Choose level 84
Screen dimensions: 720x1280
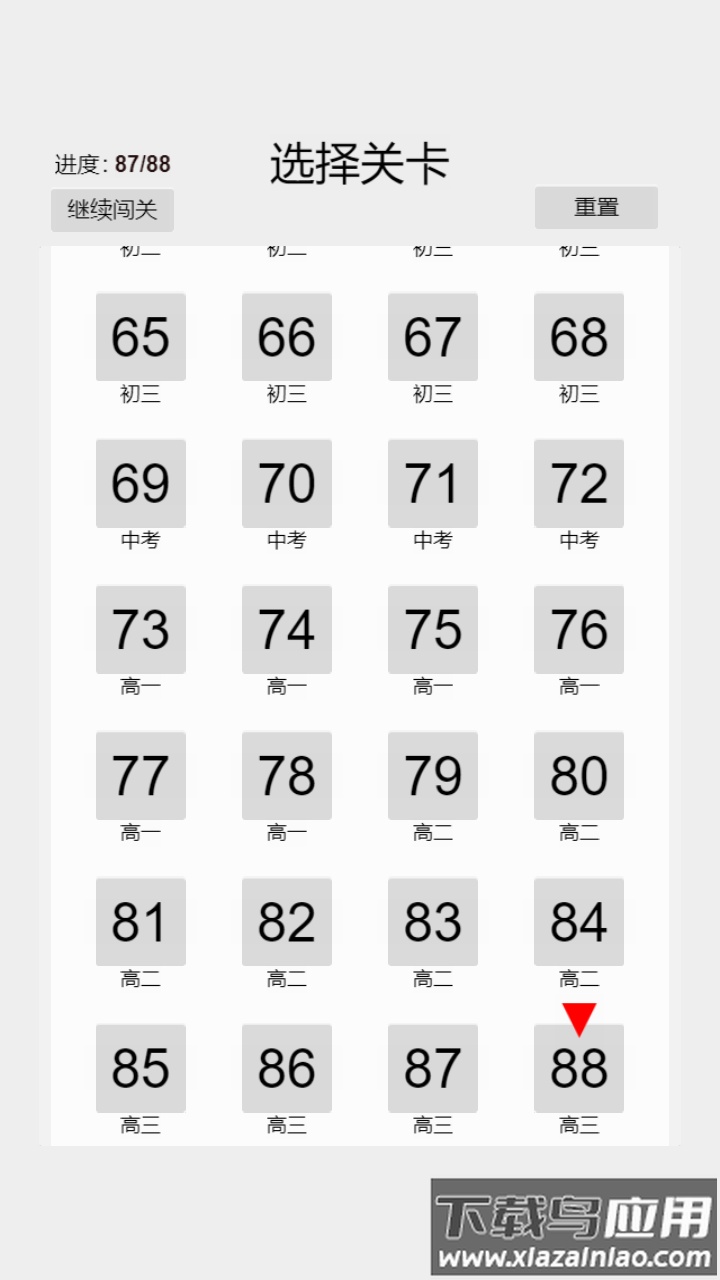[x=578, y=921]
